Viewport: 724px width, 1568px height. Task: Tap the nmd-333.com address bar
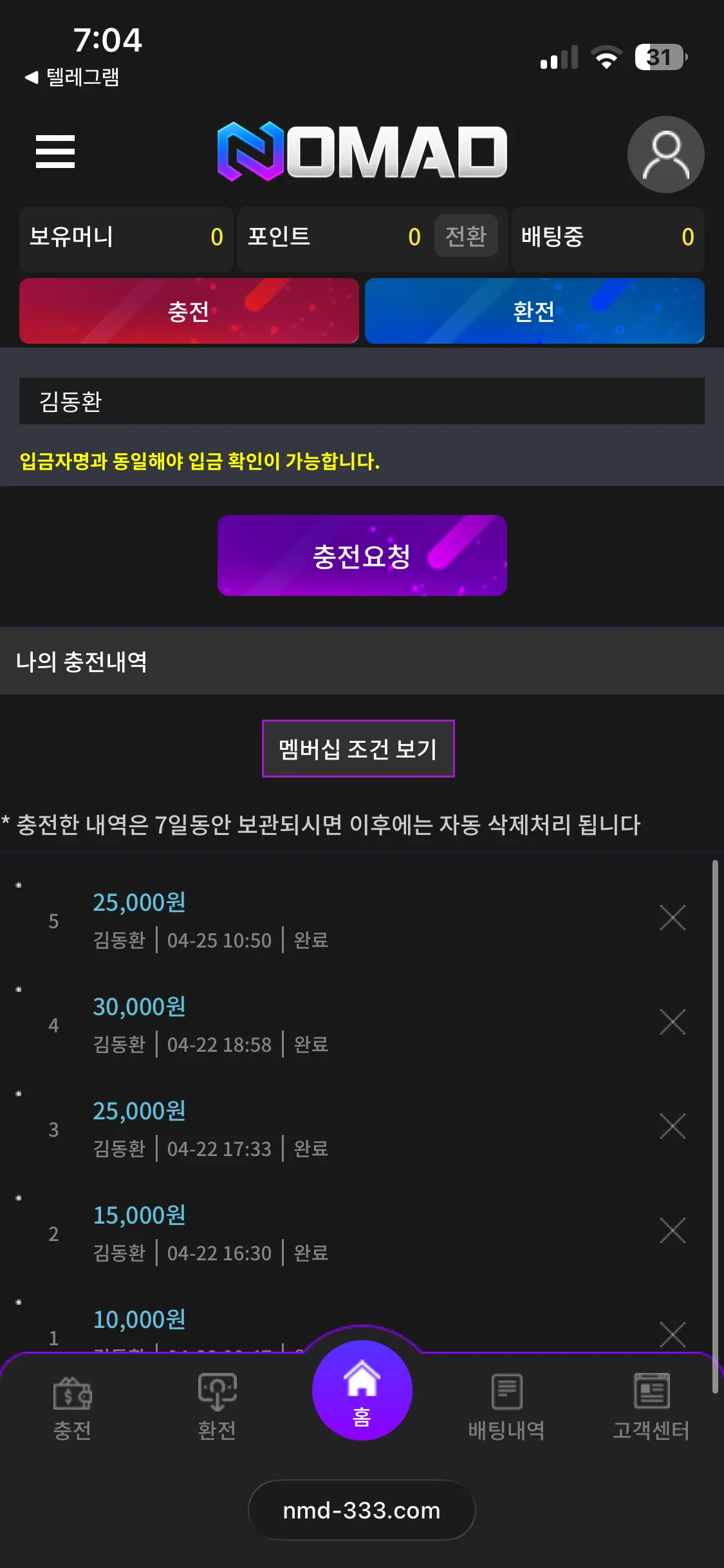(362, 1510)
